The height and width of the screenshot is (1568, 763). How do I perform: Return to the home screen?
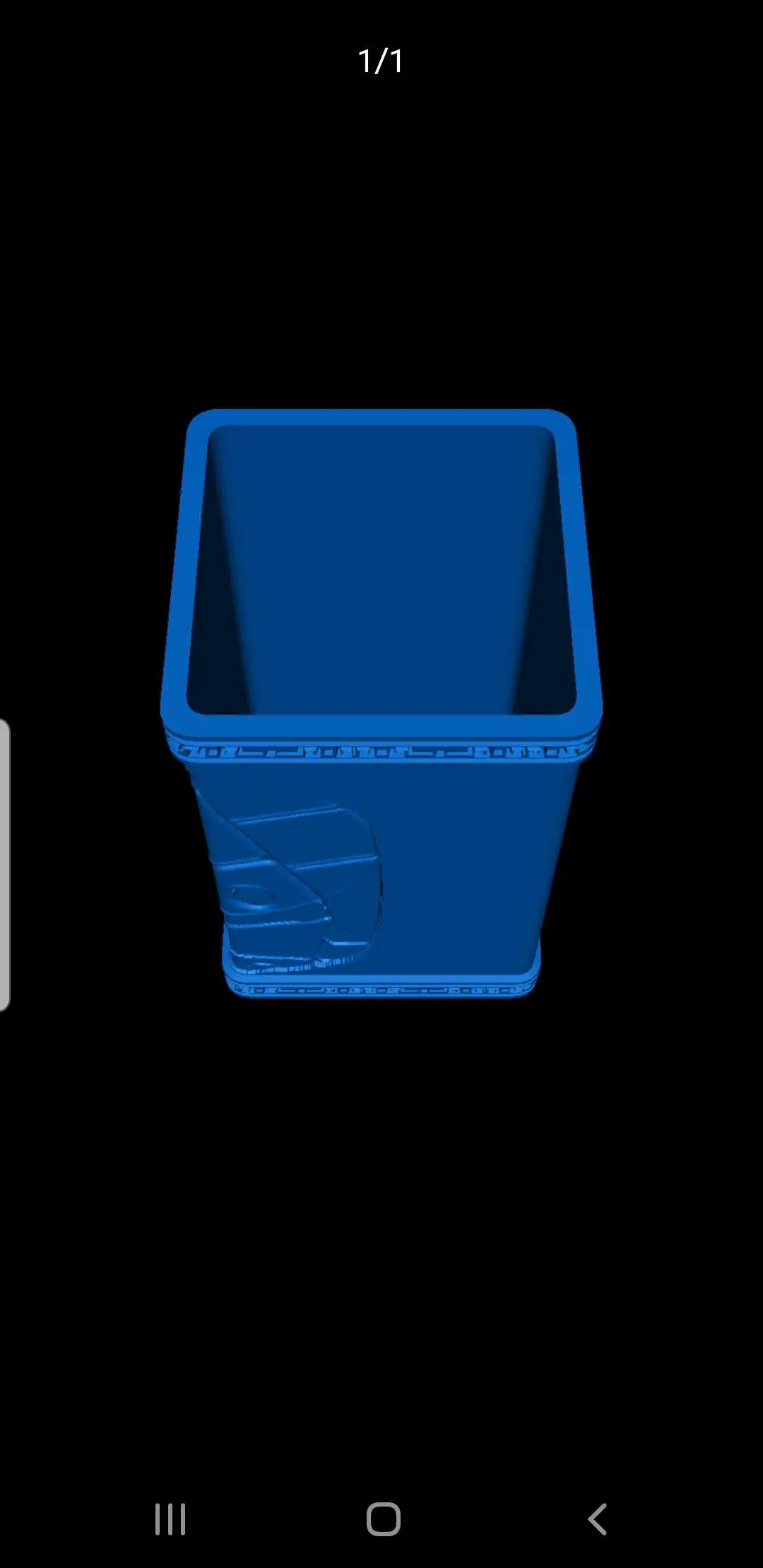[x=383, y=1519]
